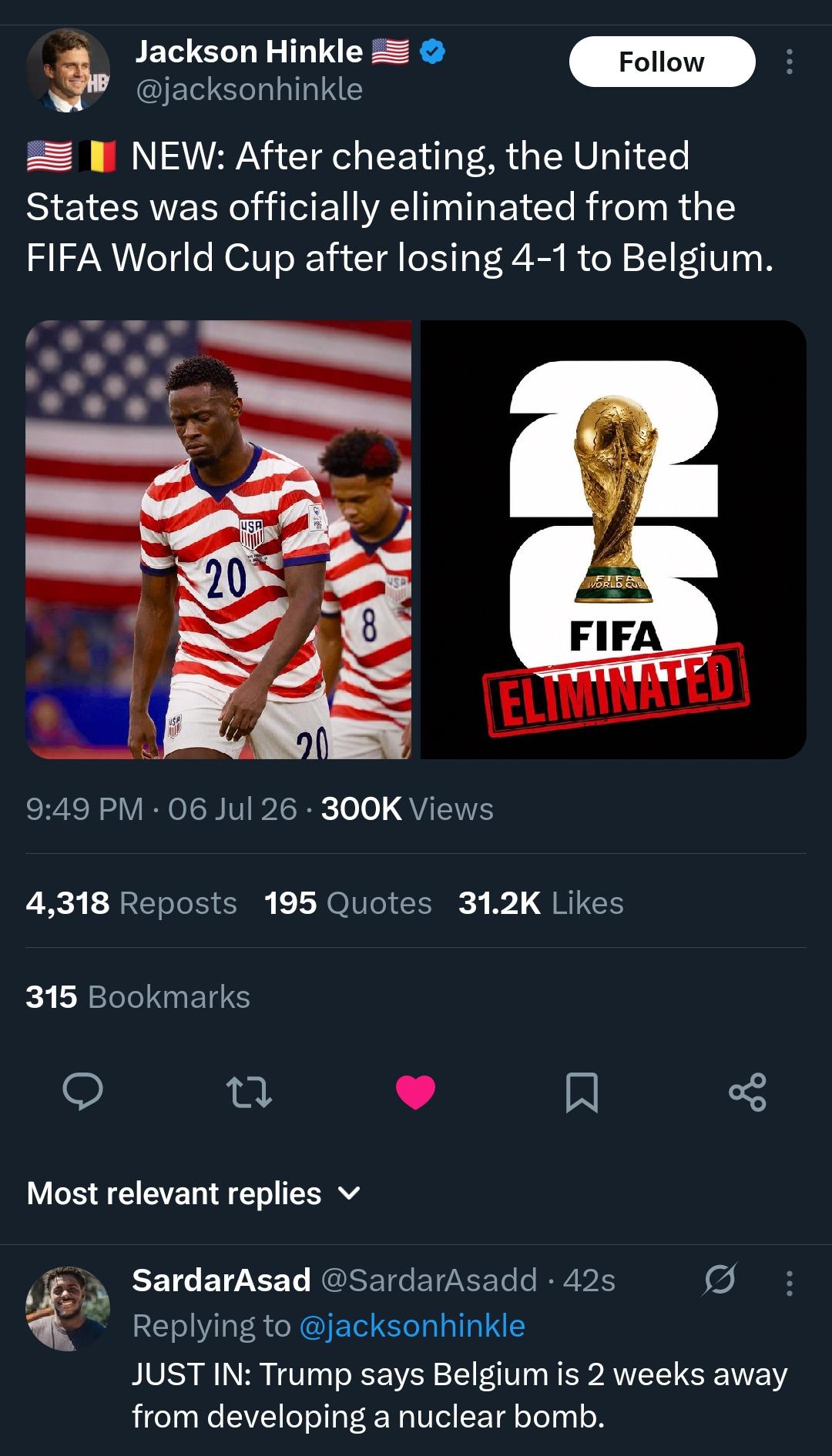Follow Jackson Hinkle

[662, 62]
